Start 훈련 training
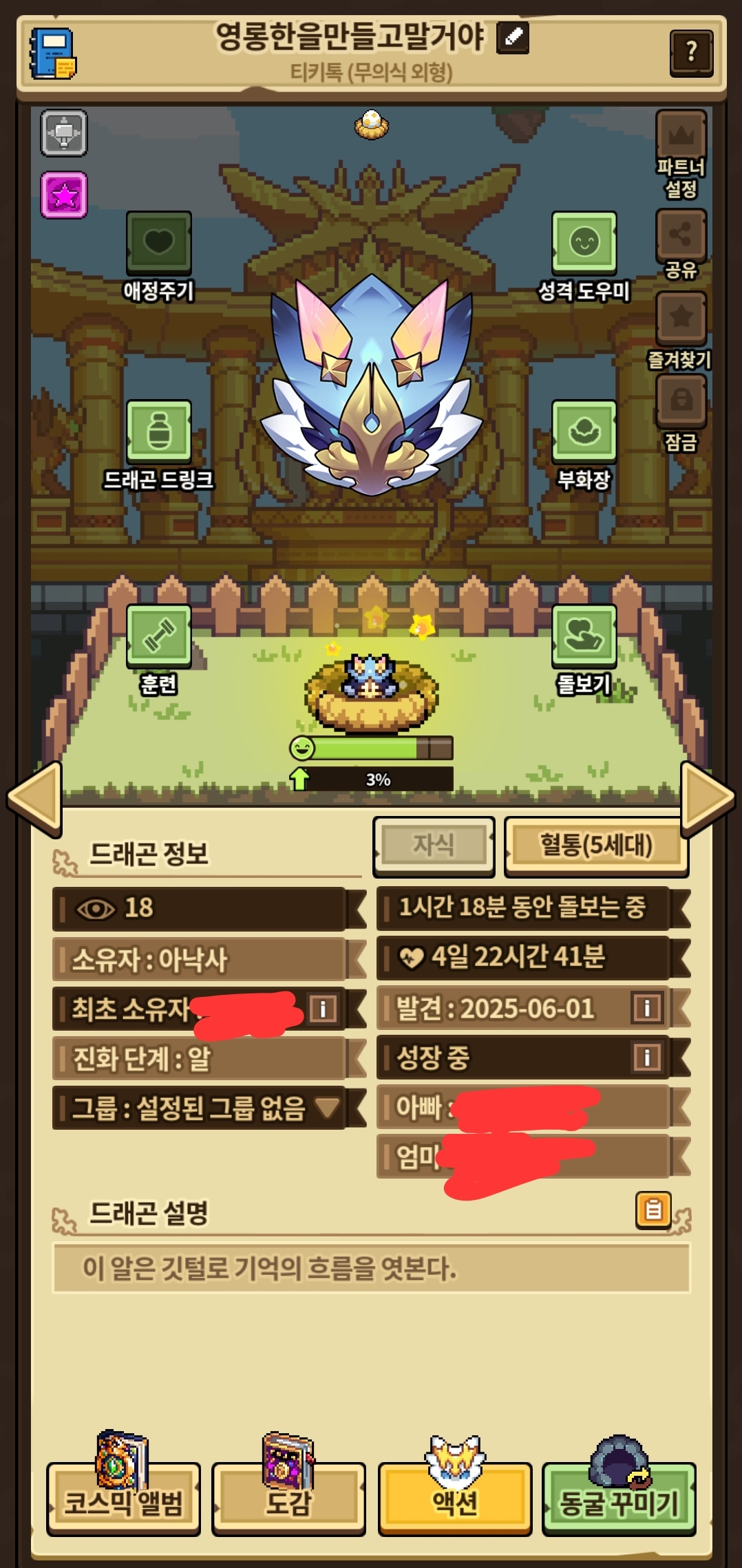The image size is (742, 1568). pyautogui.click(x=158, y=636)
